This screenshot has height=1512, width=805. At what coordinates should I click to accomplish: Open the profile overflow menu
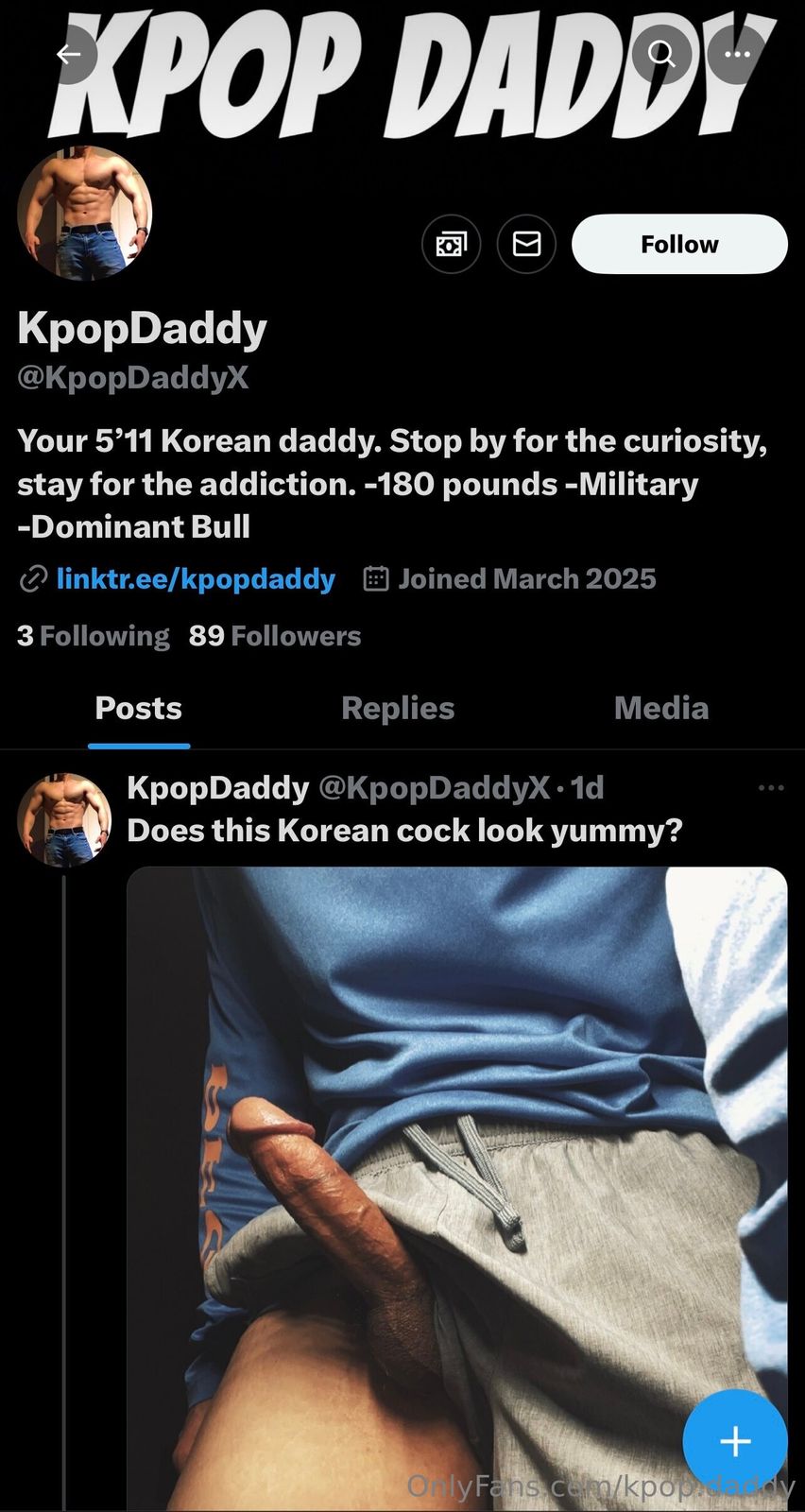(737, 54)
